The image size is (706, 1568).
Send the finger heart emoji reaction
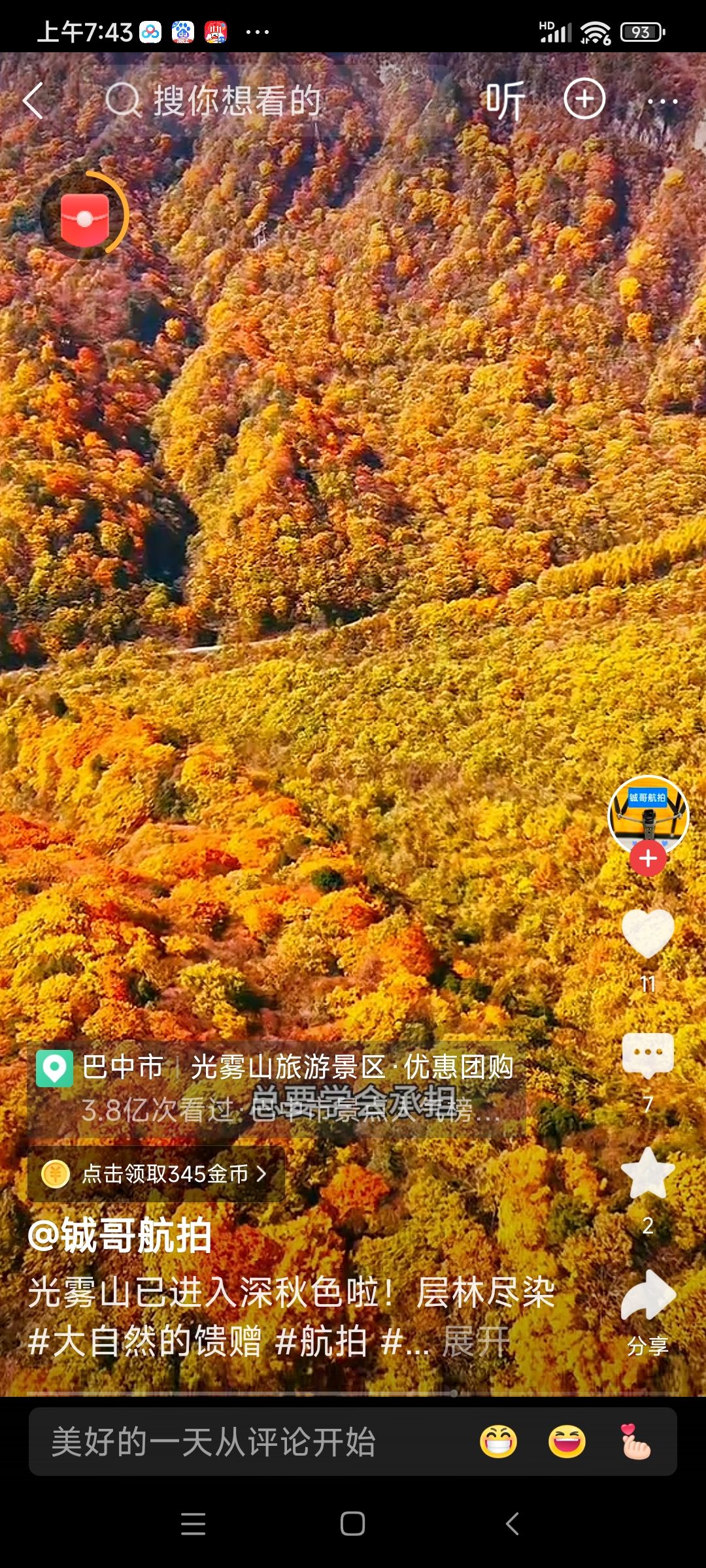[635, 1442]
